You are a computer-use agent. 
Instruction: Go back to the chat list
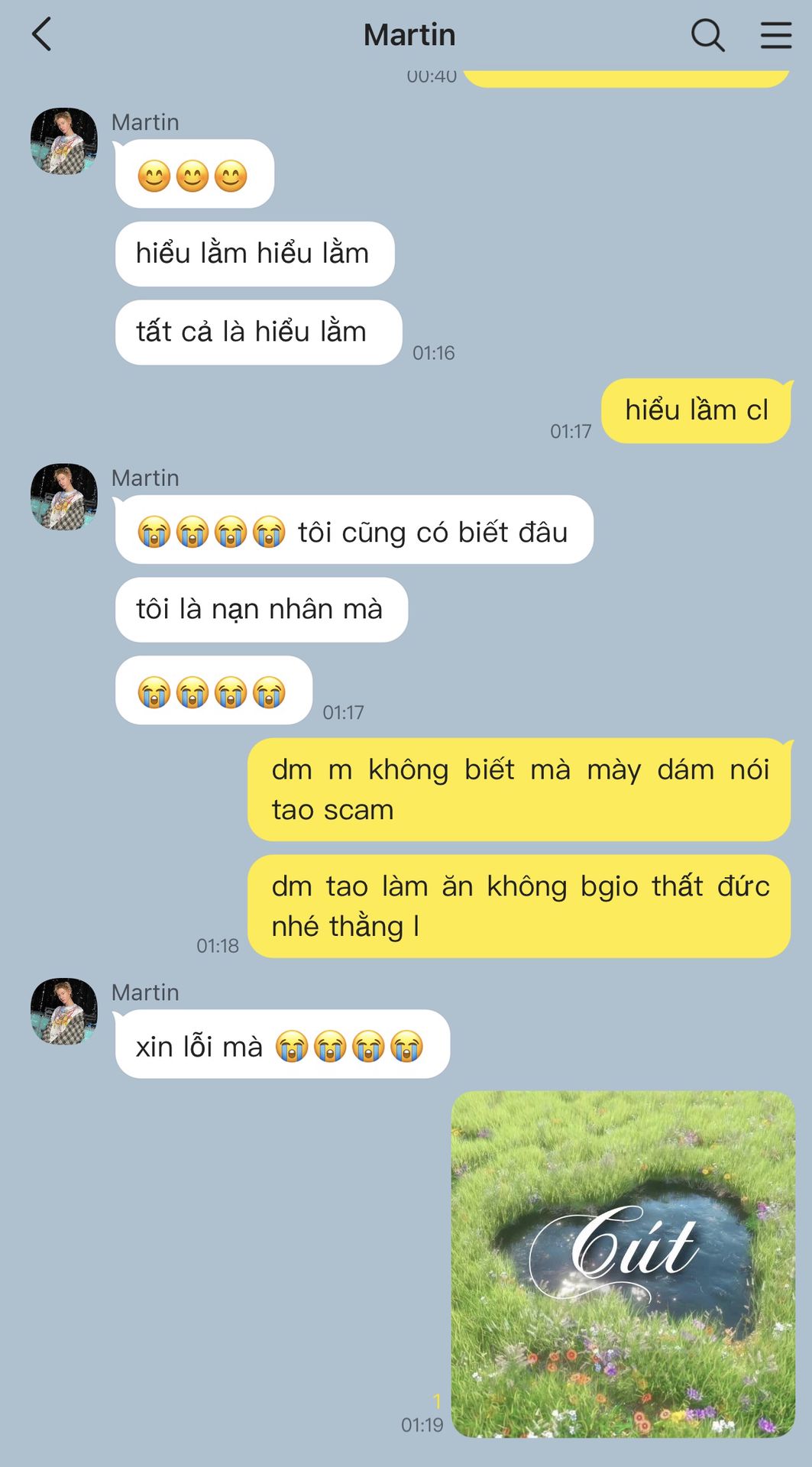(x=42, y=35)
